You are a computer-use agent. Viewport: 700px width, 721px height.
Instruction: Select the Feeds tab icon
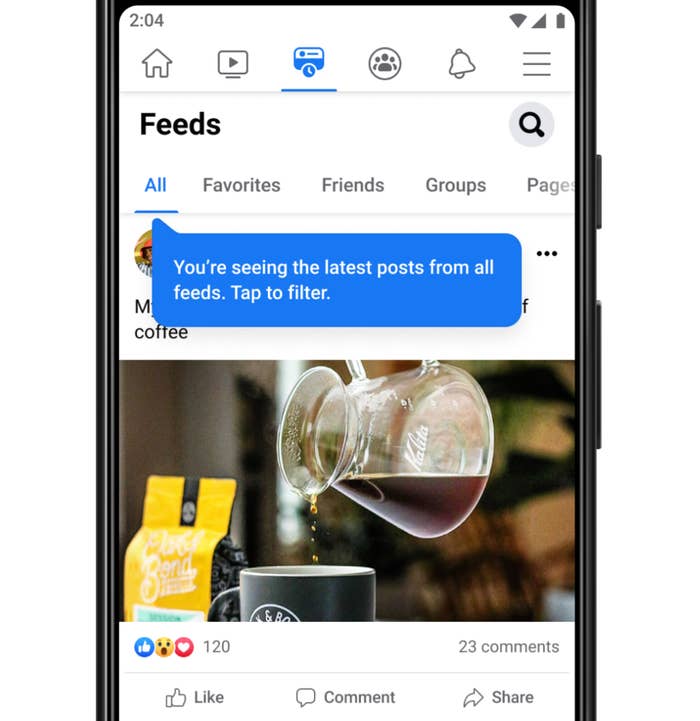pyautogui.click(x=308, y=63)
